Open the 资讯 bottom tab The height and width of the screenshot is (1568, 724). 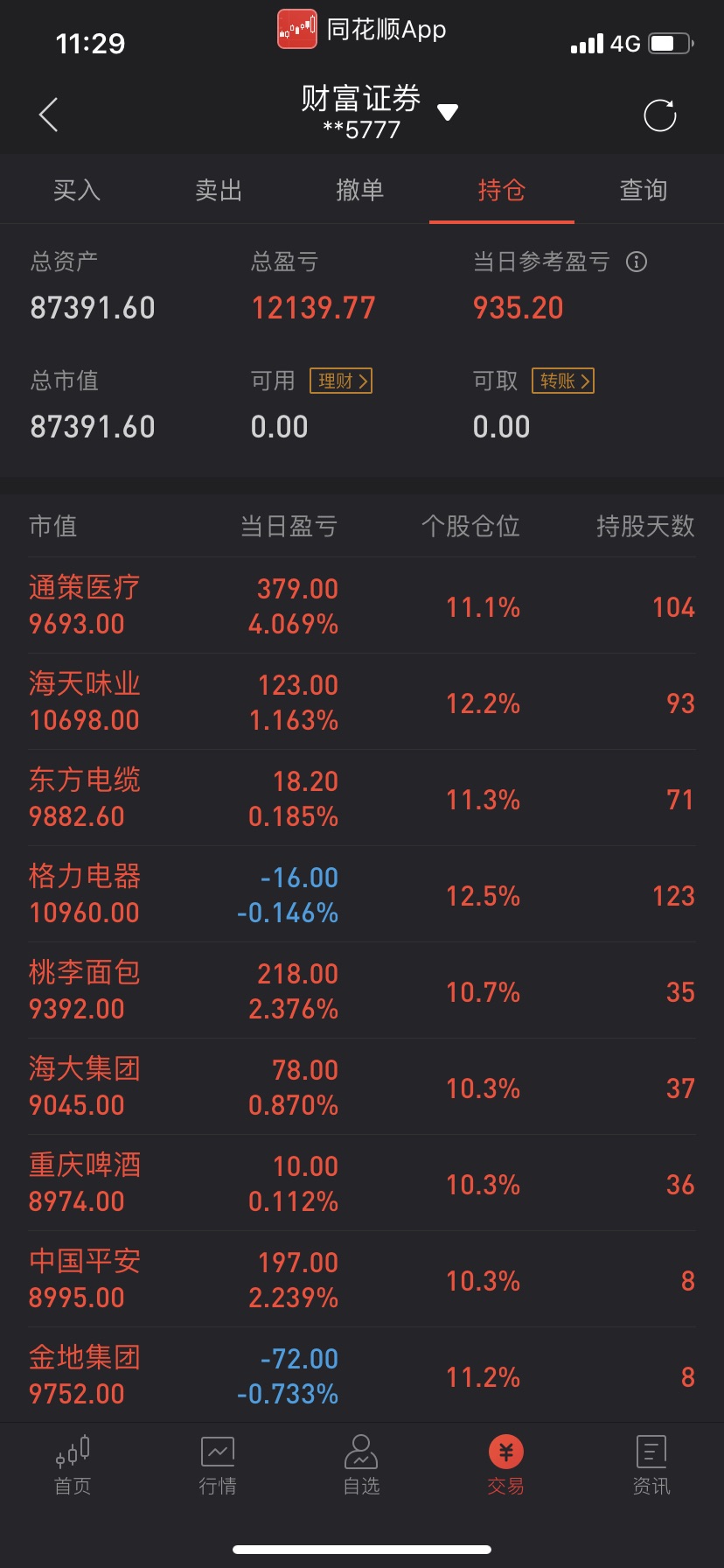pyautogui.click(x=651, y=1466)
